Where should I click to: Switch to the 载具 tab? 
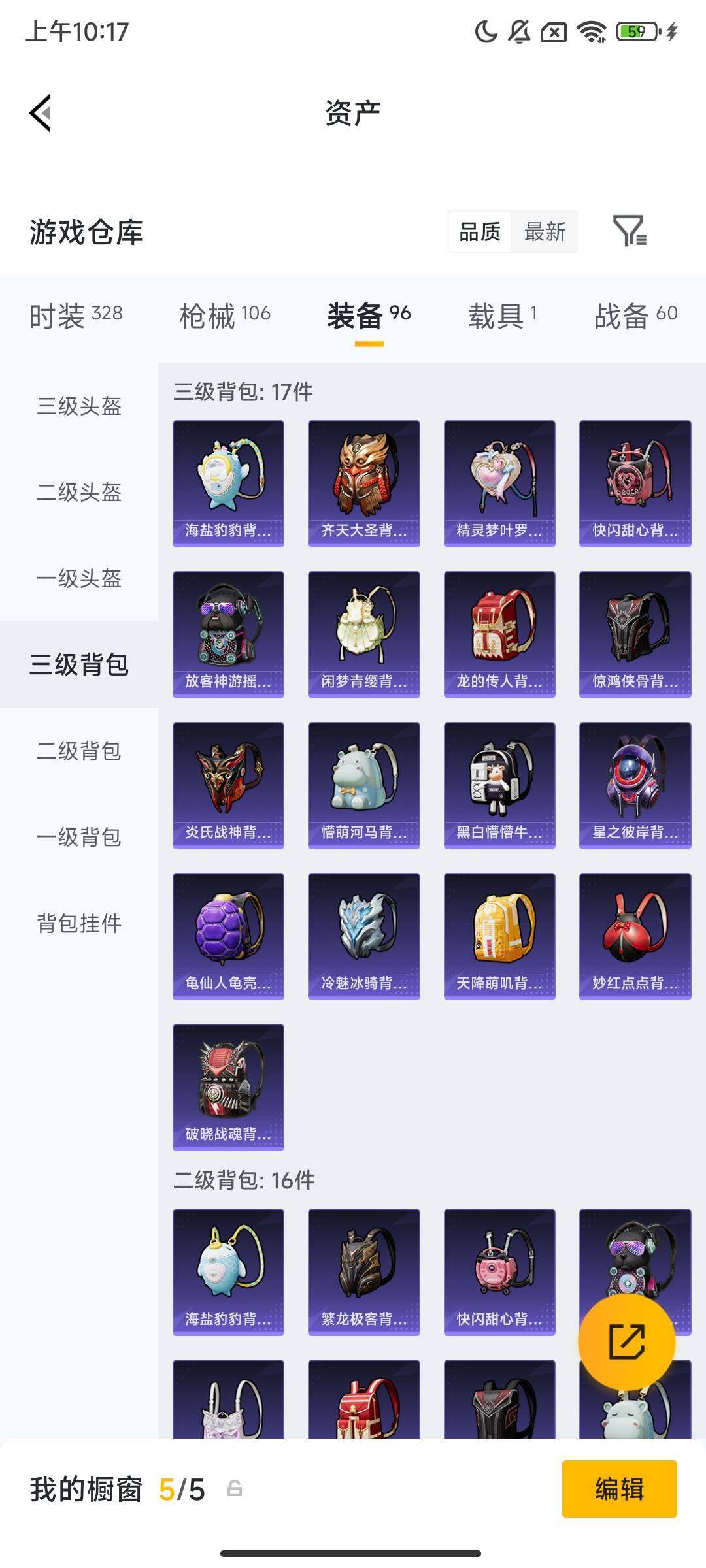pyautogui.click(x=501, y=314)
